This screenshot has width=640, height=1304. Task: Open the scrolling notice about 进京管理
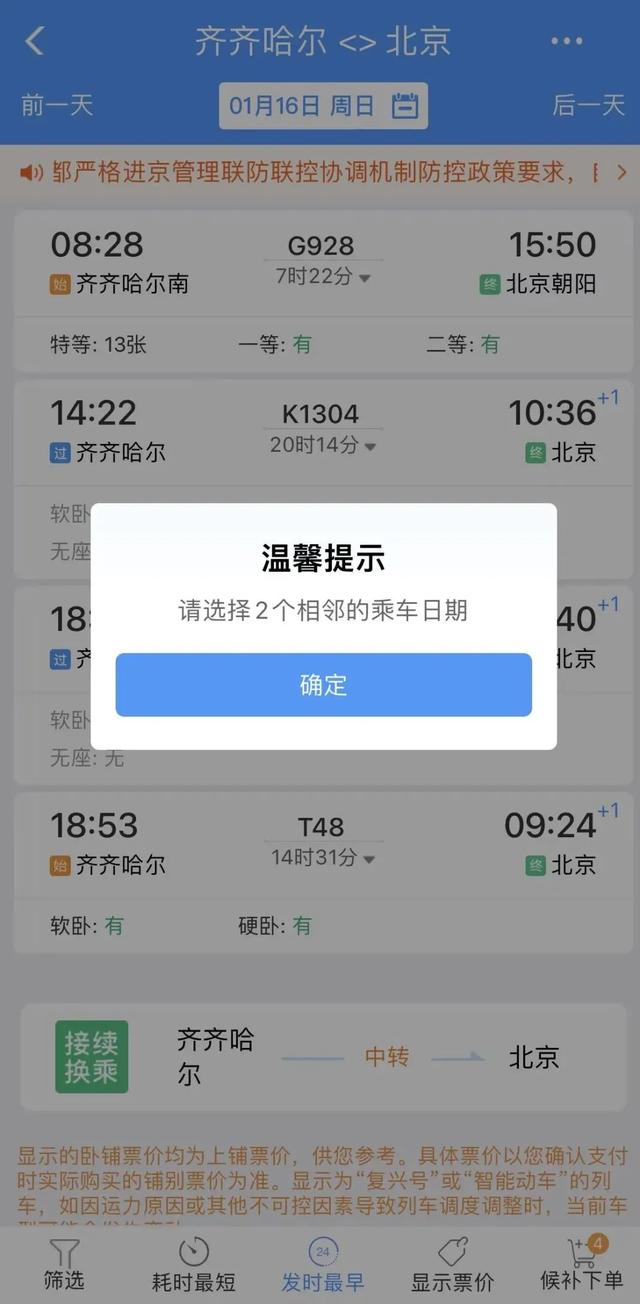click(320, 172)
